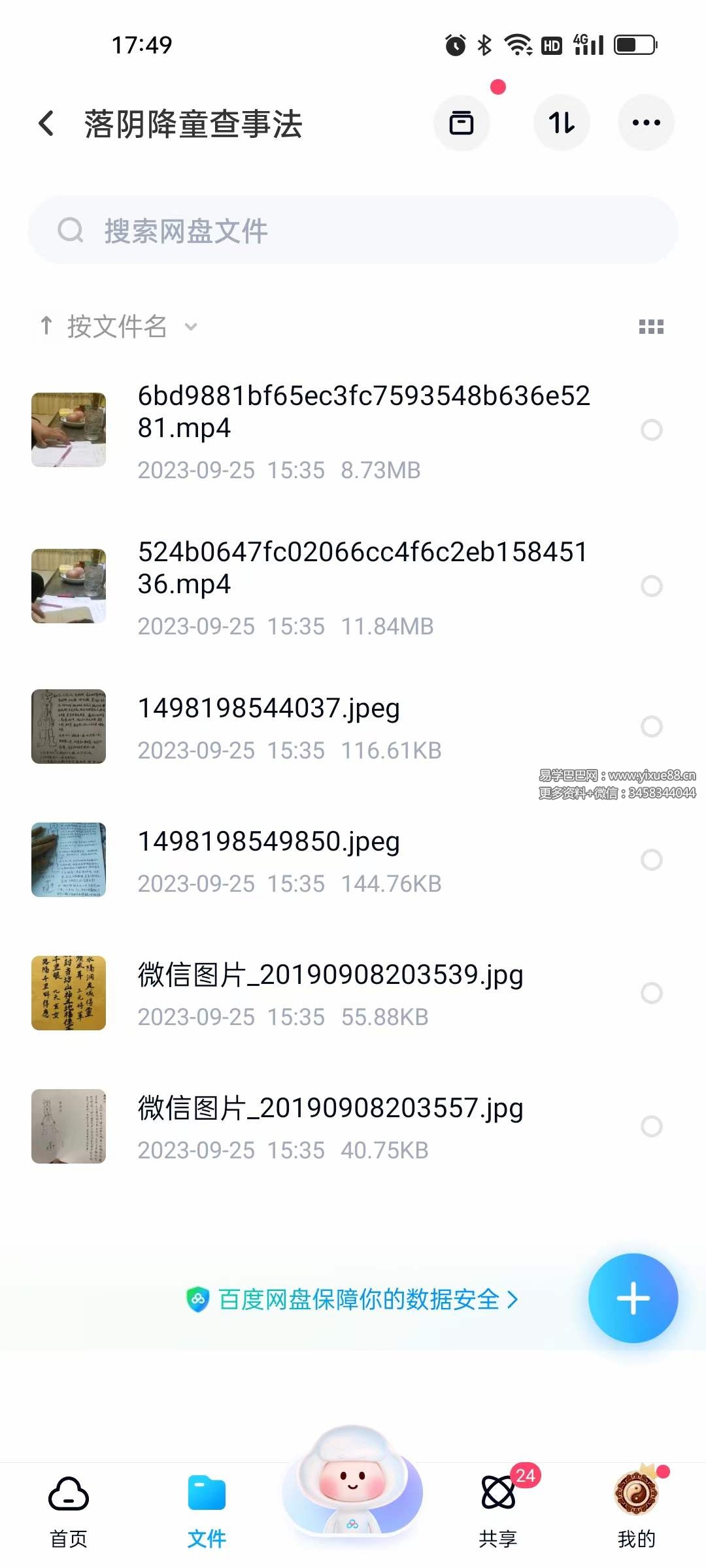Select the file 6bd9881bf65ec3fc7593548b636e5281.mp4
Image resolution: width=706 pixels, height=1568 pixels.
(x=651, y=430)
